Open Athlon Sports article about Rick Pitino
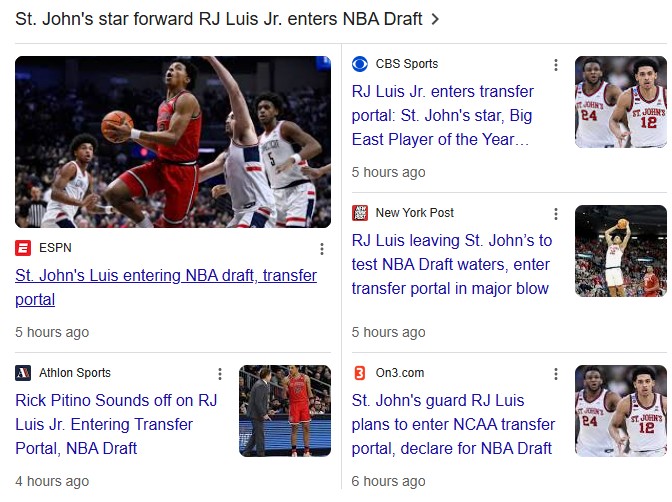The height and width of the screenshot is (502, 672). [117, 424]
